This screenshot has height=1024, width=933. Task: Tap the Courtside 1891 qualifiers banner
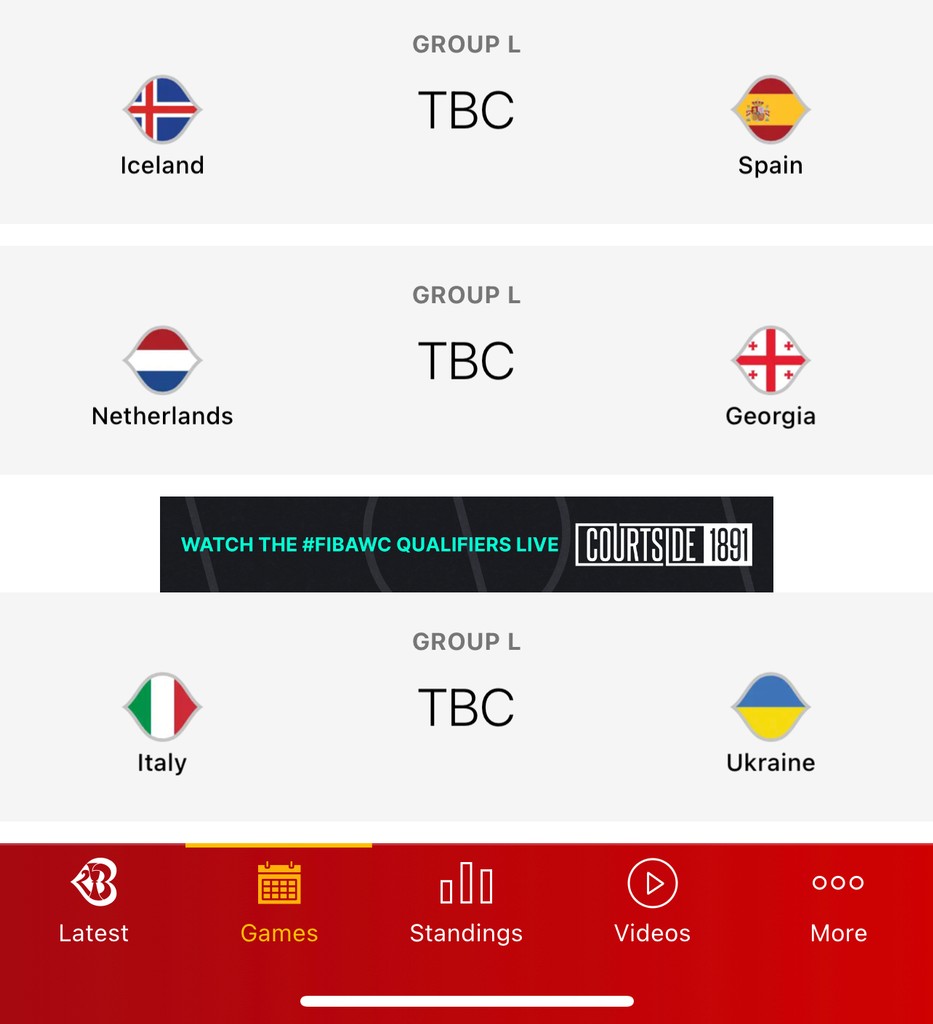pyautogui.click(x=466, y=544)
